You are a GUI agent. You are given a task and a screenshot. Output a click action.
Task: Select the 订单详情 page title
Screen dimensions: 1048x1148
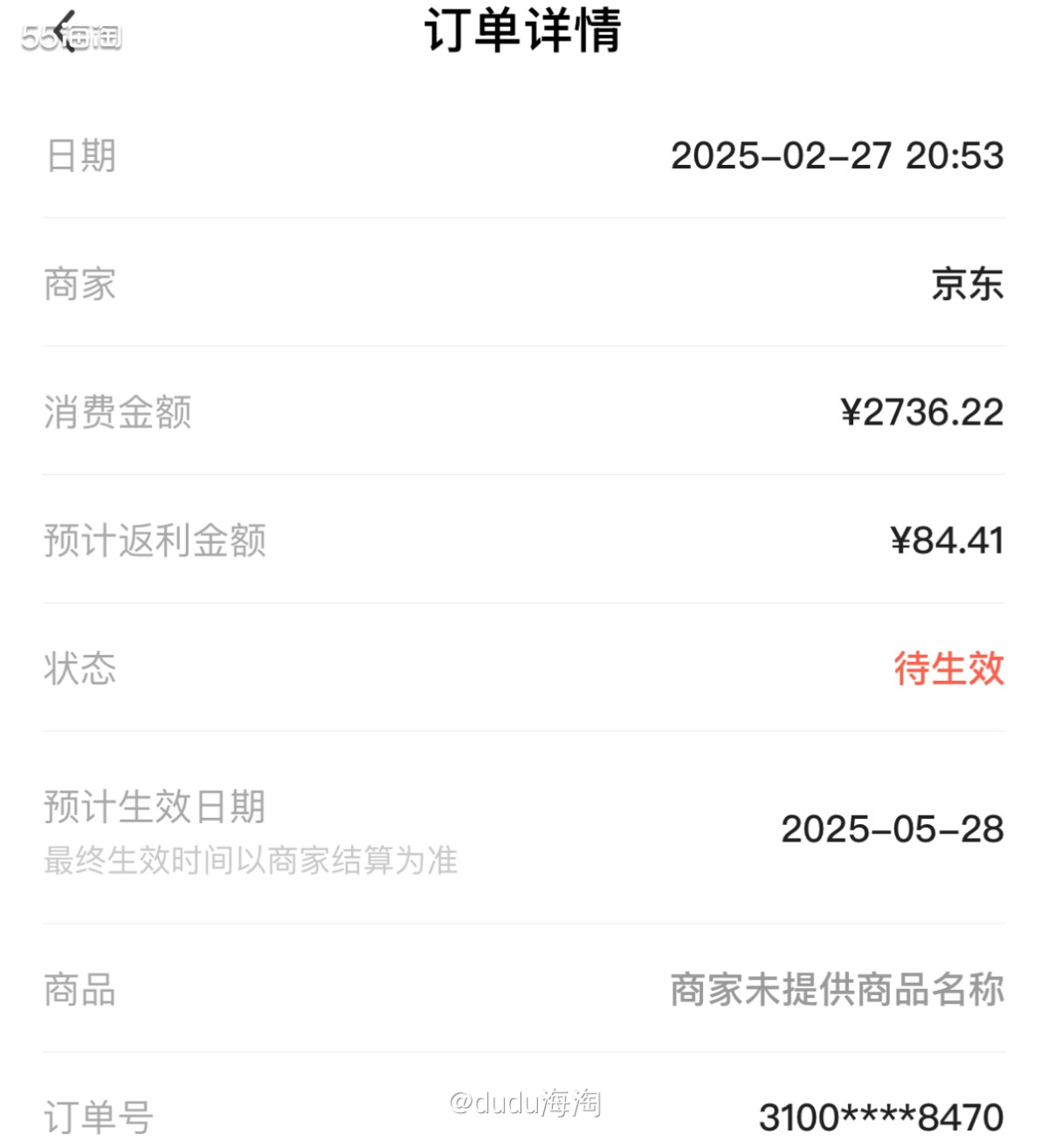(x=522, y=31)
